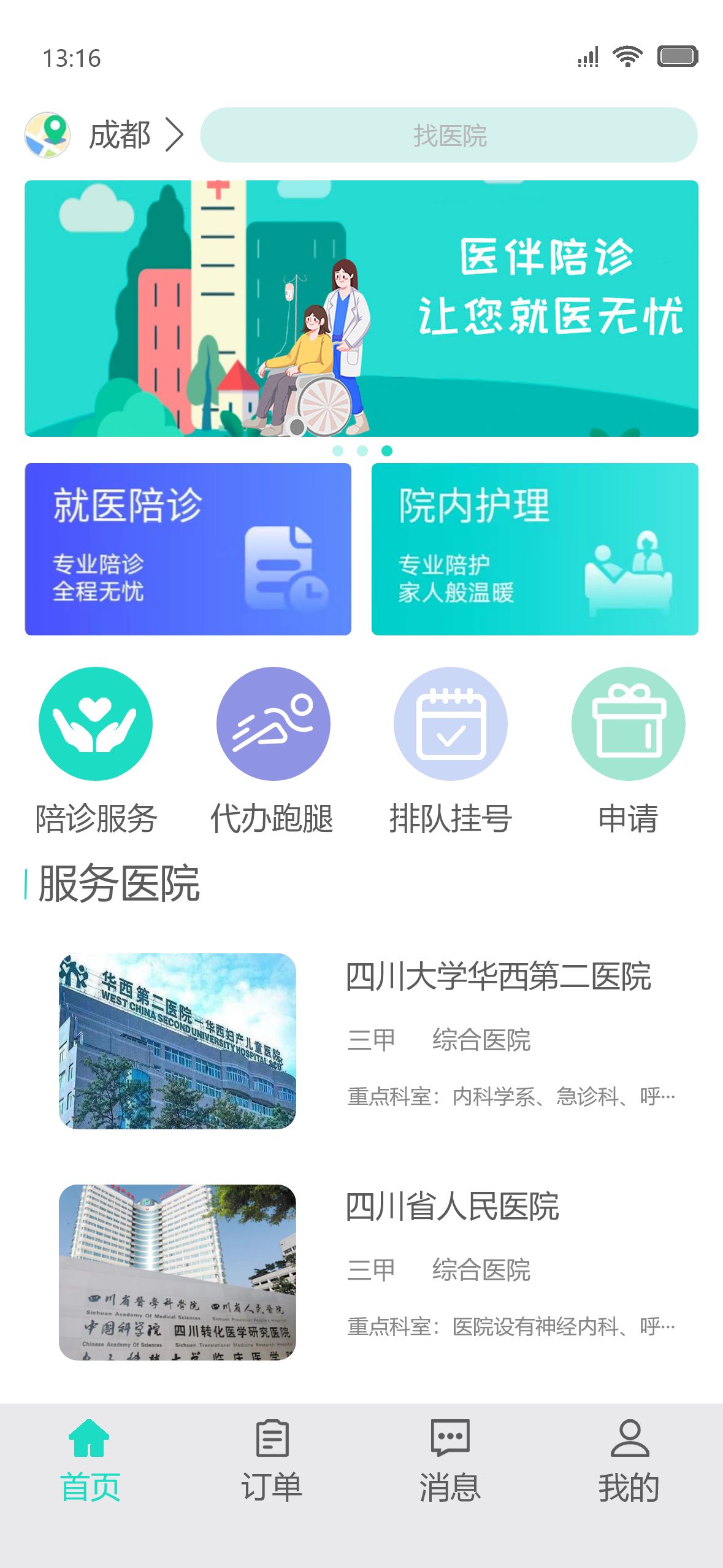Viewport: 723px width, 1568px height.
Task: Select 陪诊服务
Action: point(96,724)
